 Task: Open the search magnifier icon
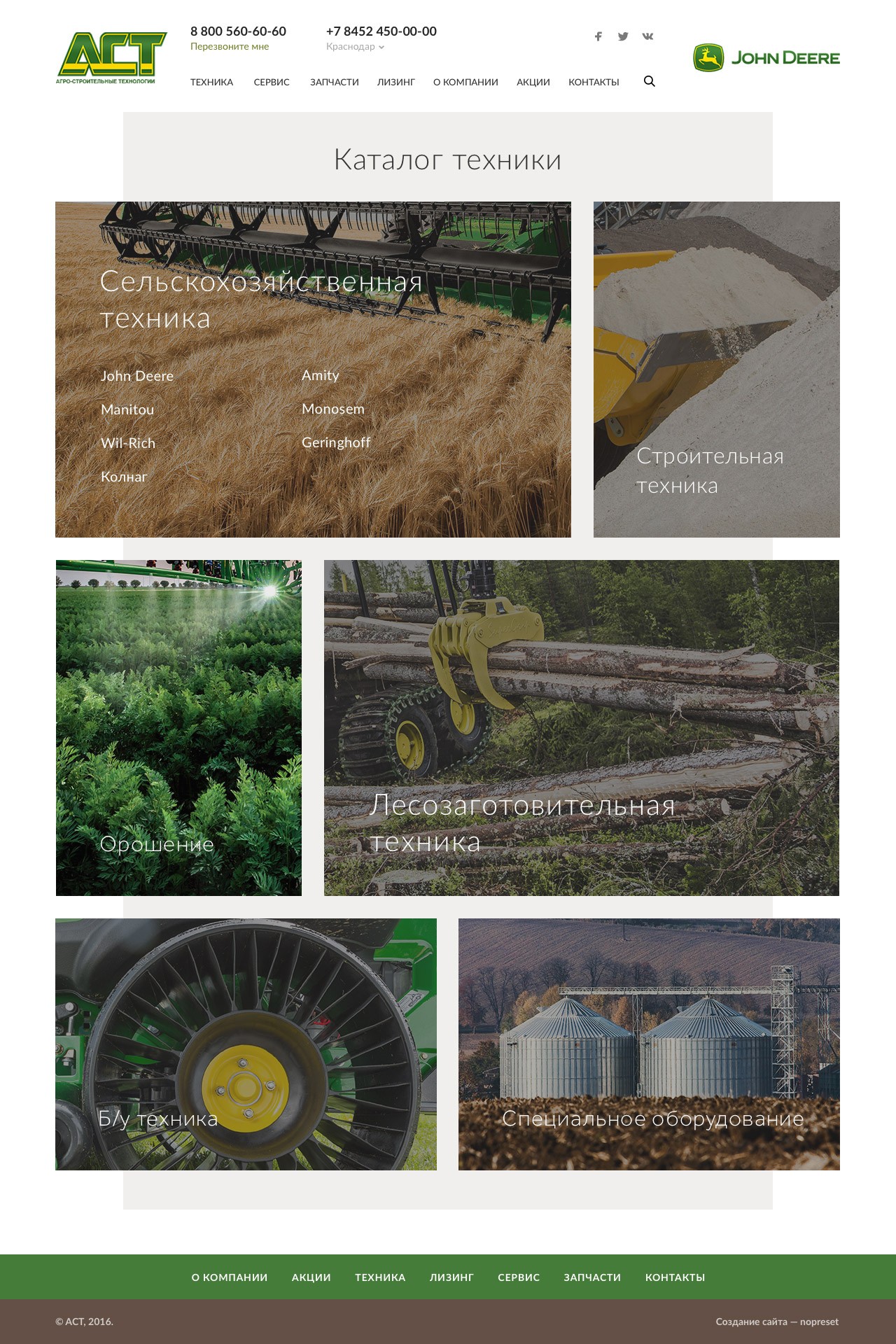(x=650, y=81)
